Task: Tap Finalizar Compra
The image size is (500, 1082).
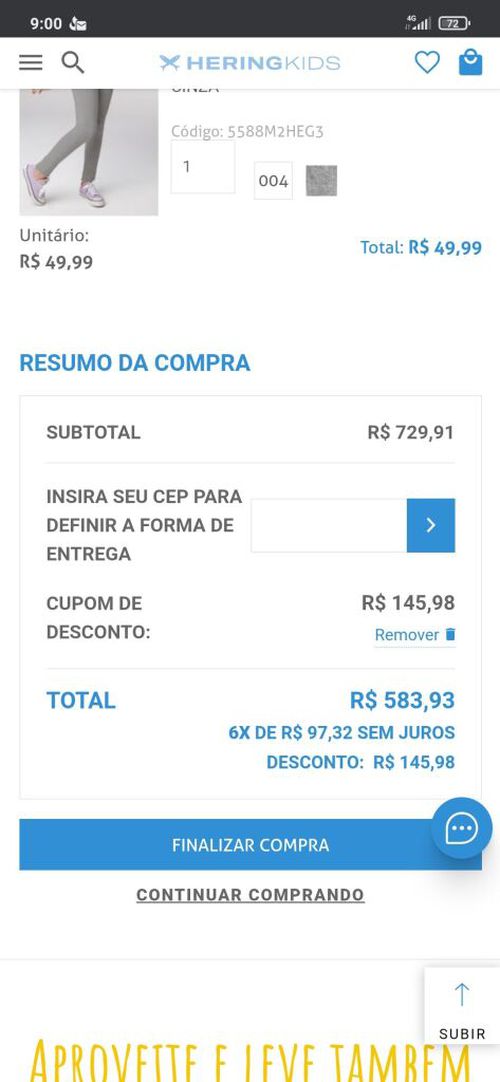Action: click(x=250, y=845)
